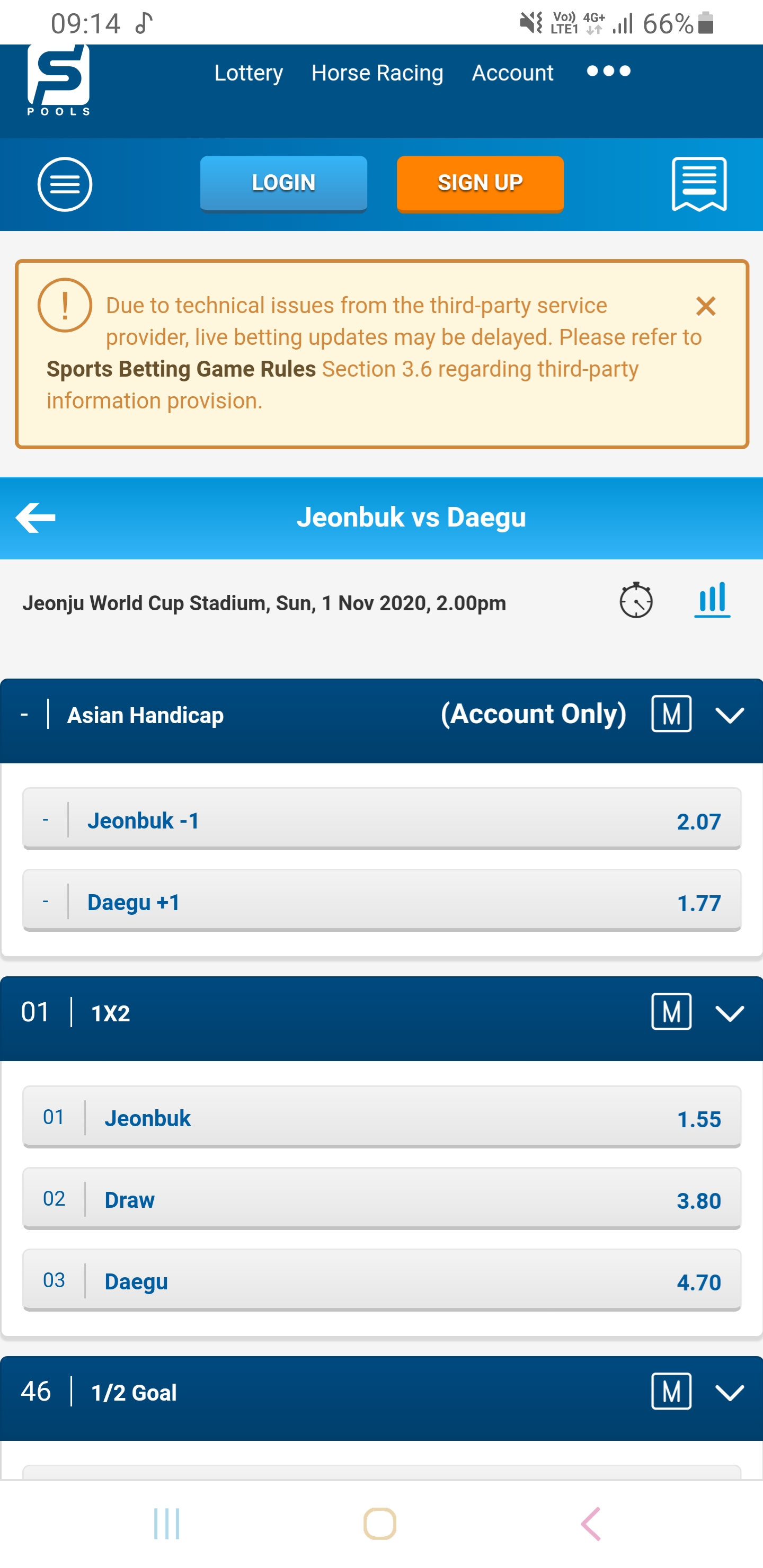Image resolution: width=763 pixels, height=1568 pixels.
Task: Open Sports Betting Game Rules link
Action: pyautogui.click(x=181, y=369)
